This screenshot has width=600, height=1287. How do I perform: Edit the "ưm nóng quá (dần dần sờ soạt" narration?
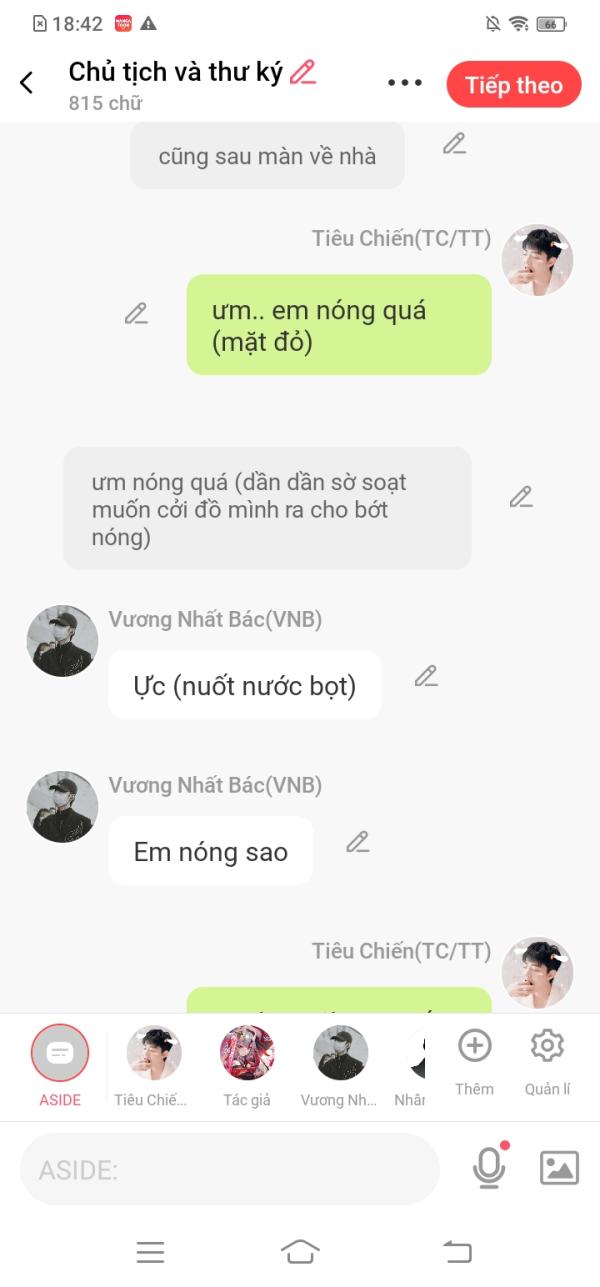pos(521,497)
